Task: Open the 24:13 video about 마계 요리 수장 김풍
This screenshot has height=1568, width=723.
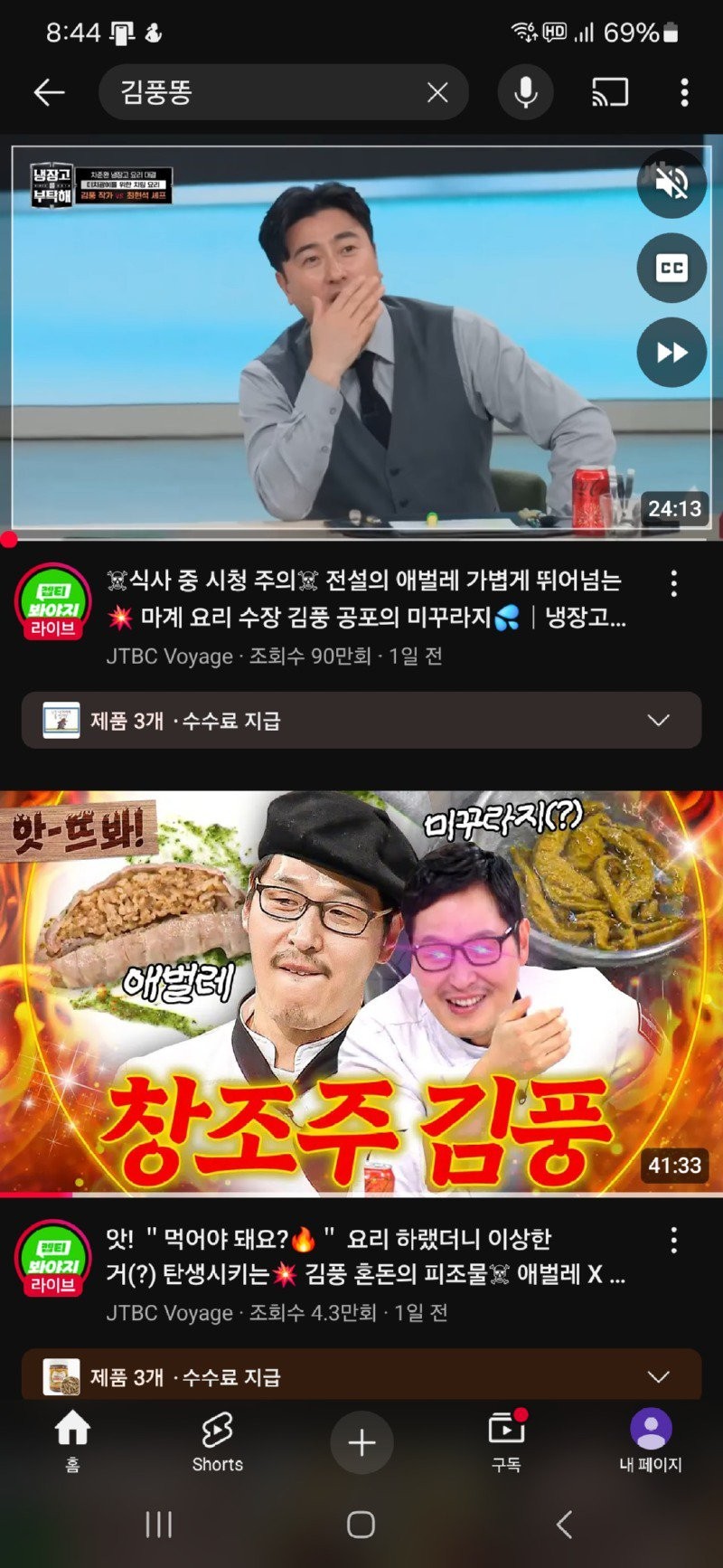Action: [x=361, y=599]
